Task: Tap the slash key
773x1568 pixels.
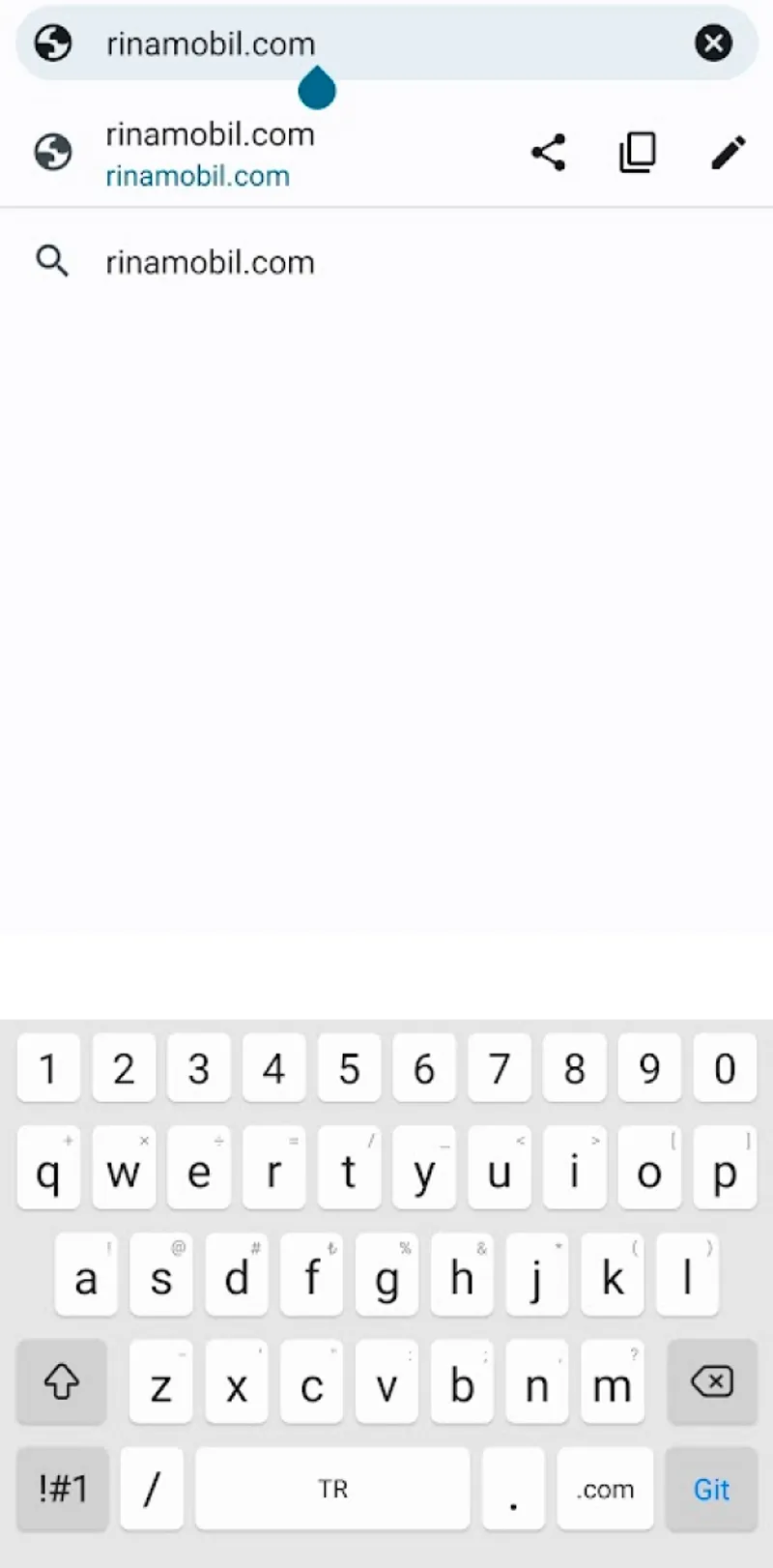Action: (152, 1489)
